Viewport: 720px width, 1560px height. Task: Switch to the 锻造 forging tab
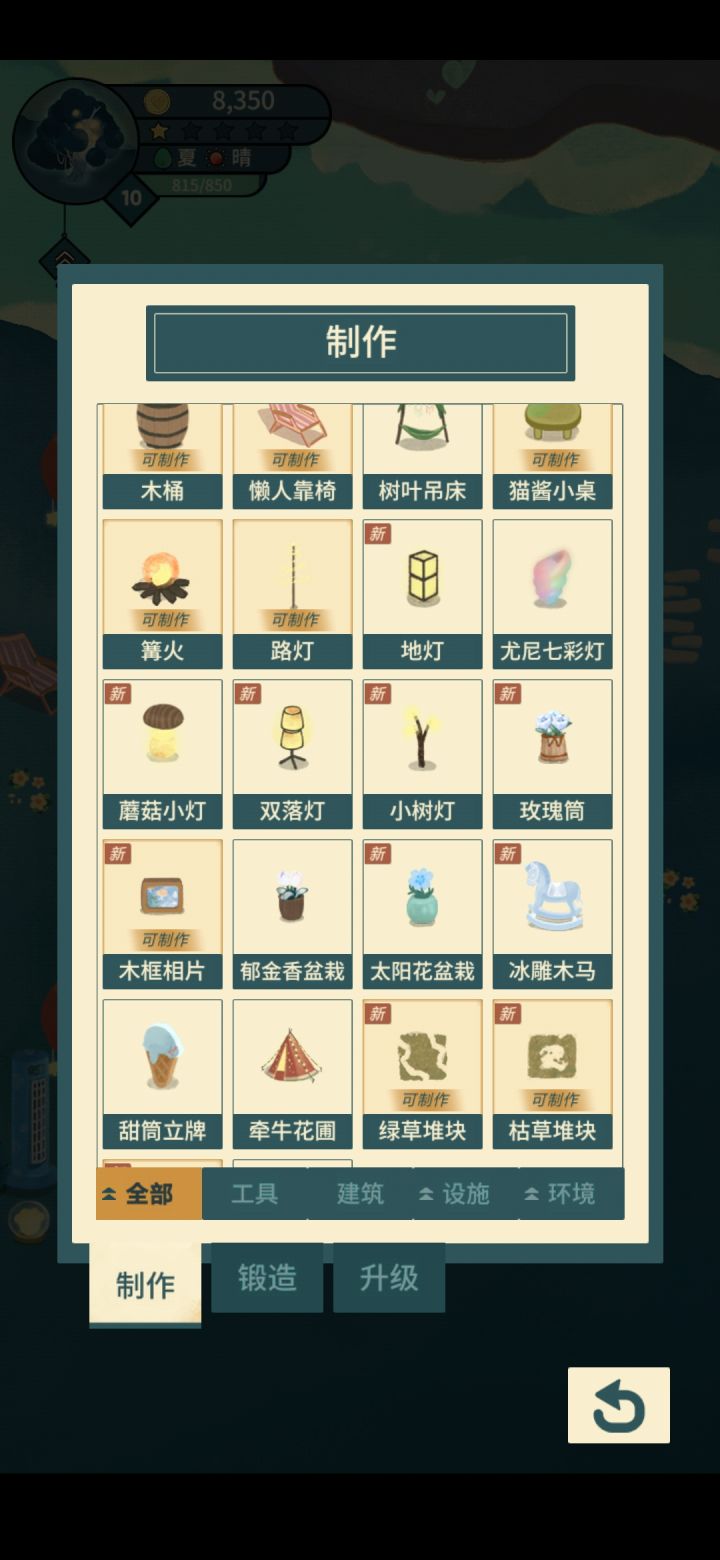tap(266, 1279)
